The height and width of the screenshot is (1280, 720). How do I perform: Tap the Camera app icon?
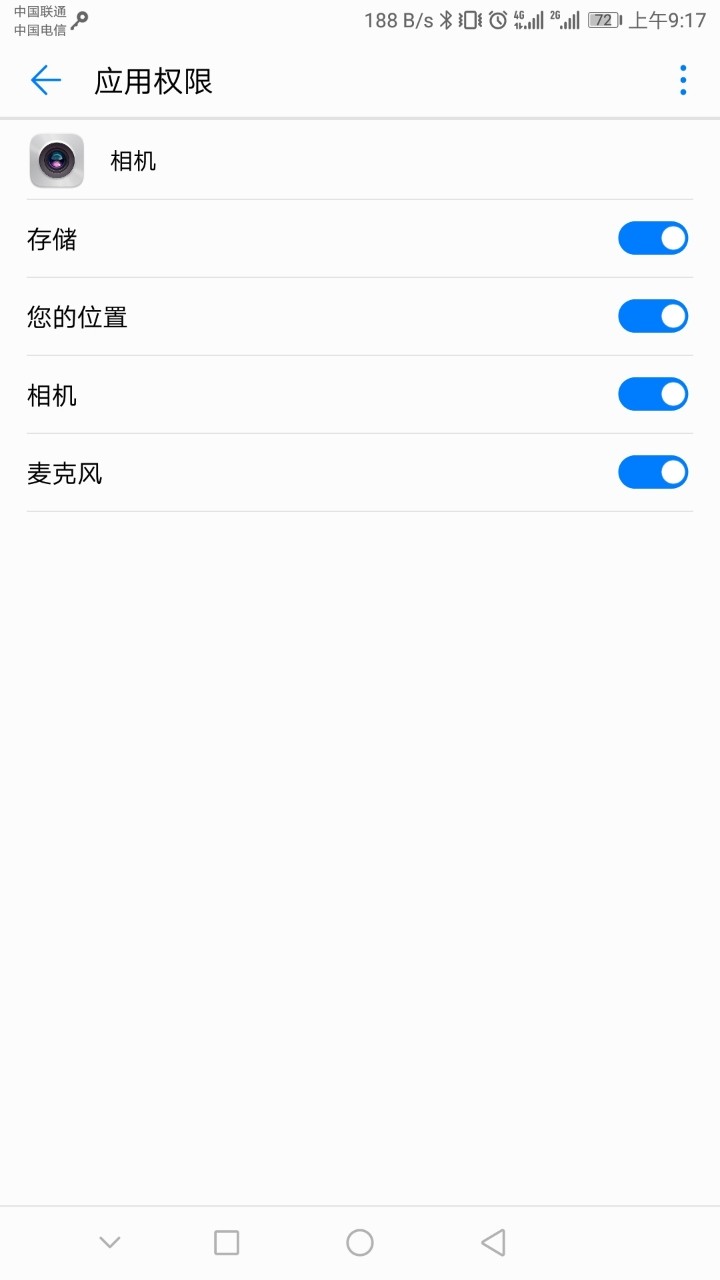(55, 160)
